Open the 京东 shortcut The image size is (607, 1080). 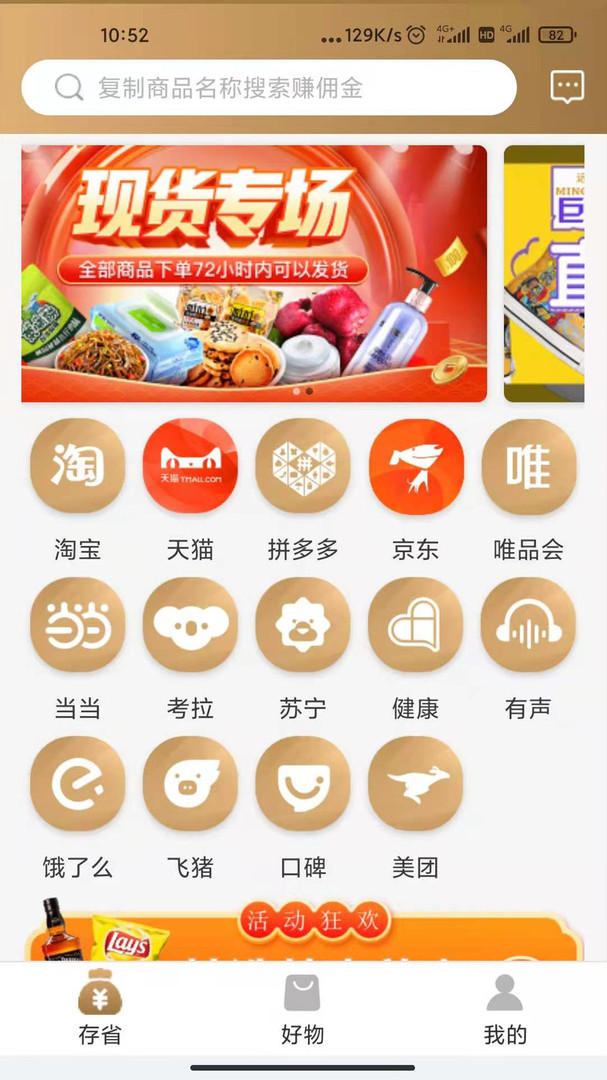[416, 466]
